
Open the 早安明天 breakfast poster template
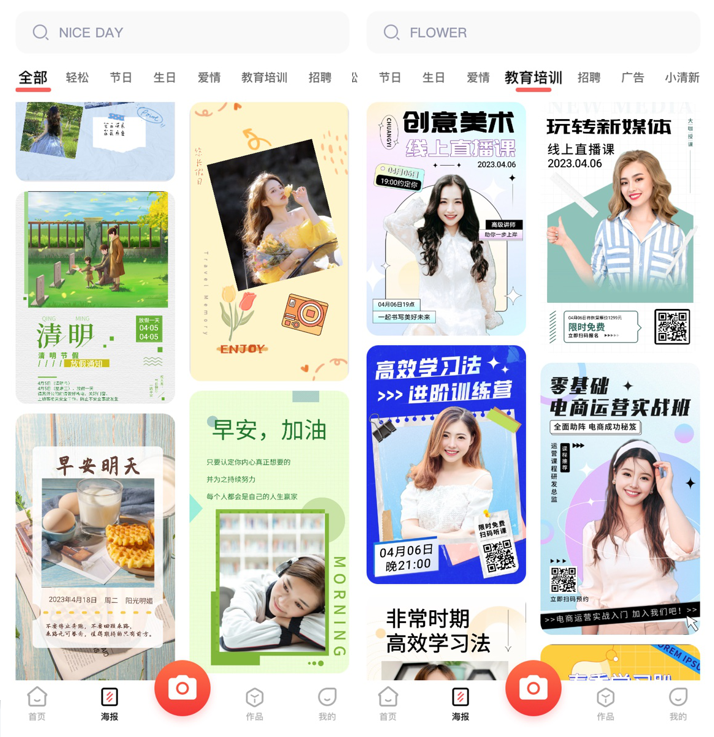[x=95, y=547]
